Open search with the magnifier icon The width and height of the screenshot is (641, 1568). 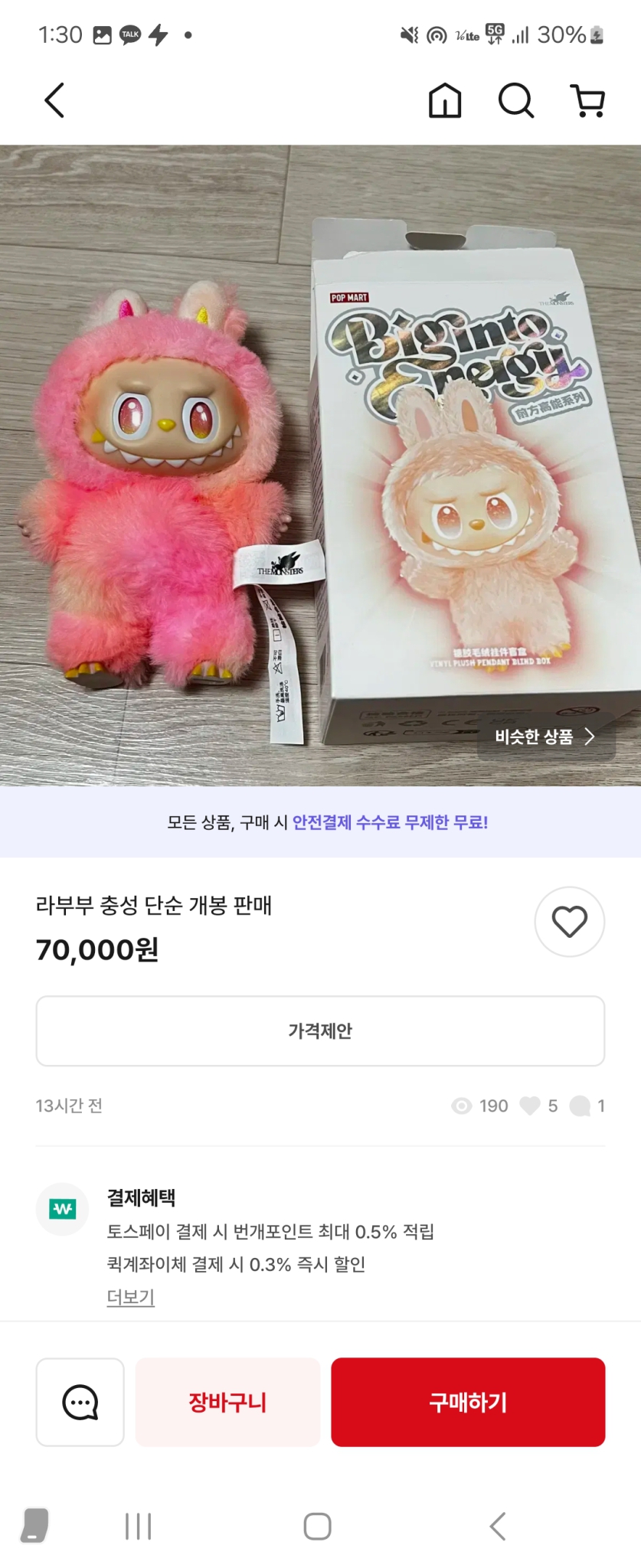tap(515, 100)
